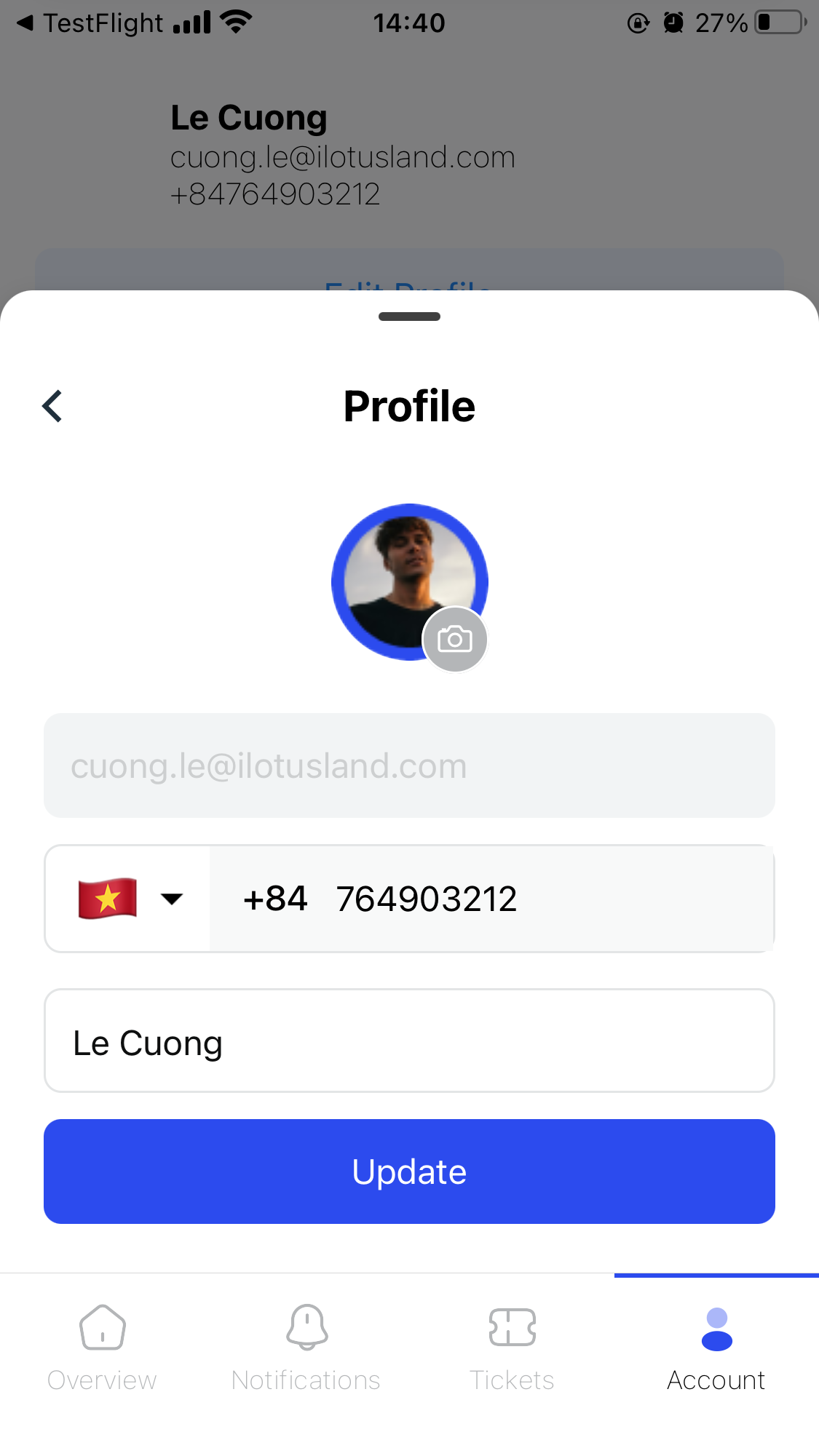Edit the name field Le Cuong
The image size is (819, 1456).
tap(409, 1041)
